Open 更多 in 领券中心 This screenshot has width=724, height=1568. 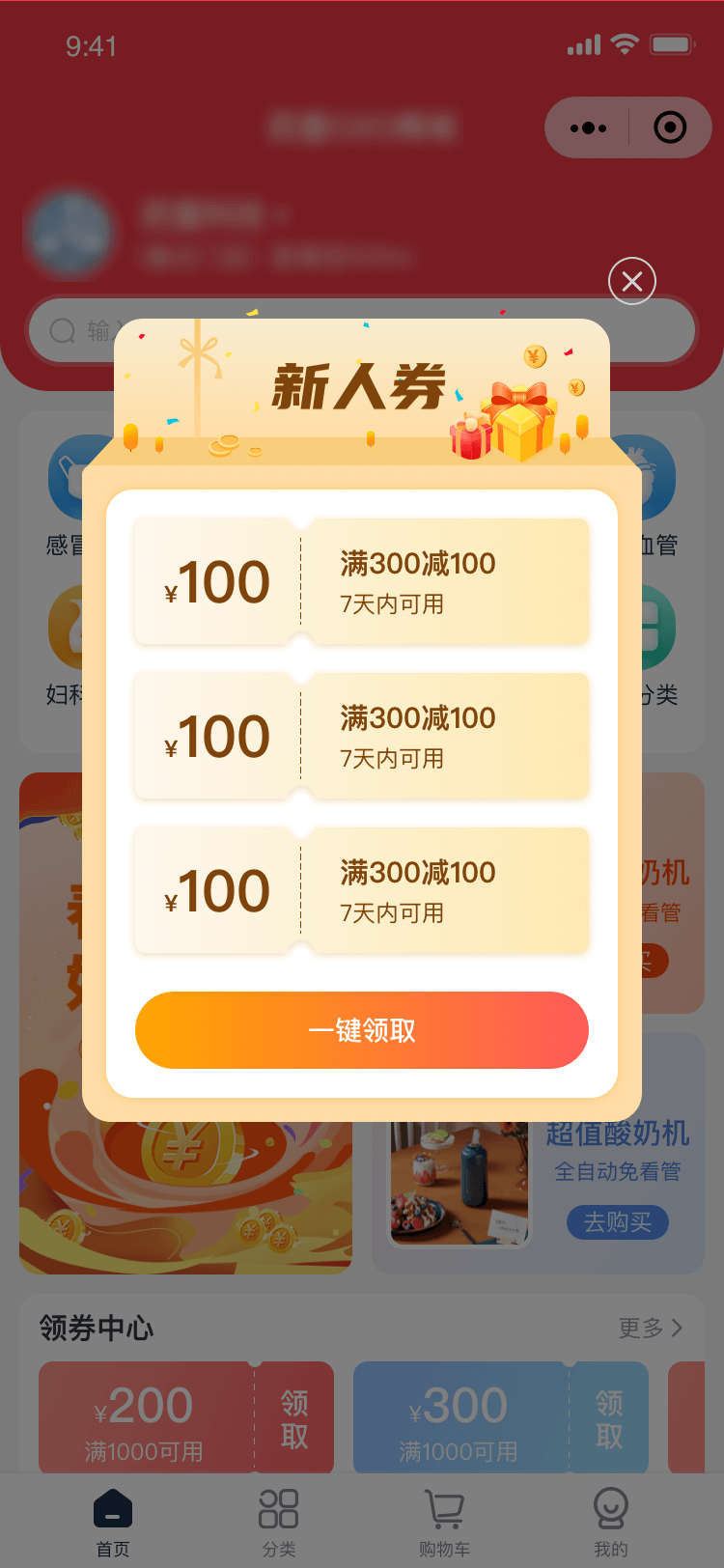650,1329
